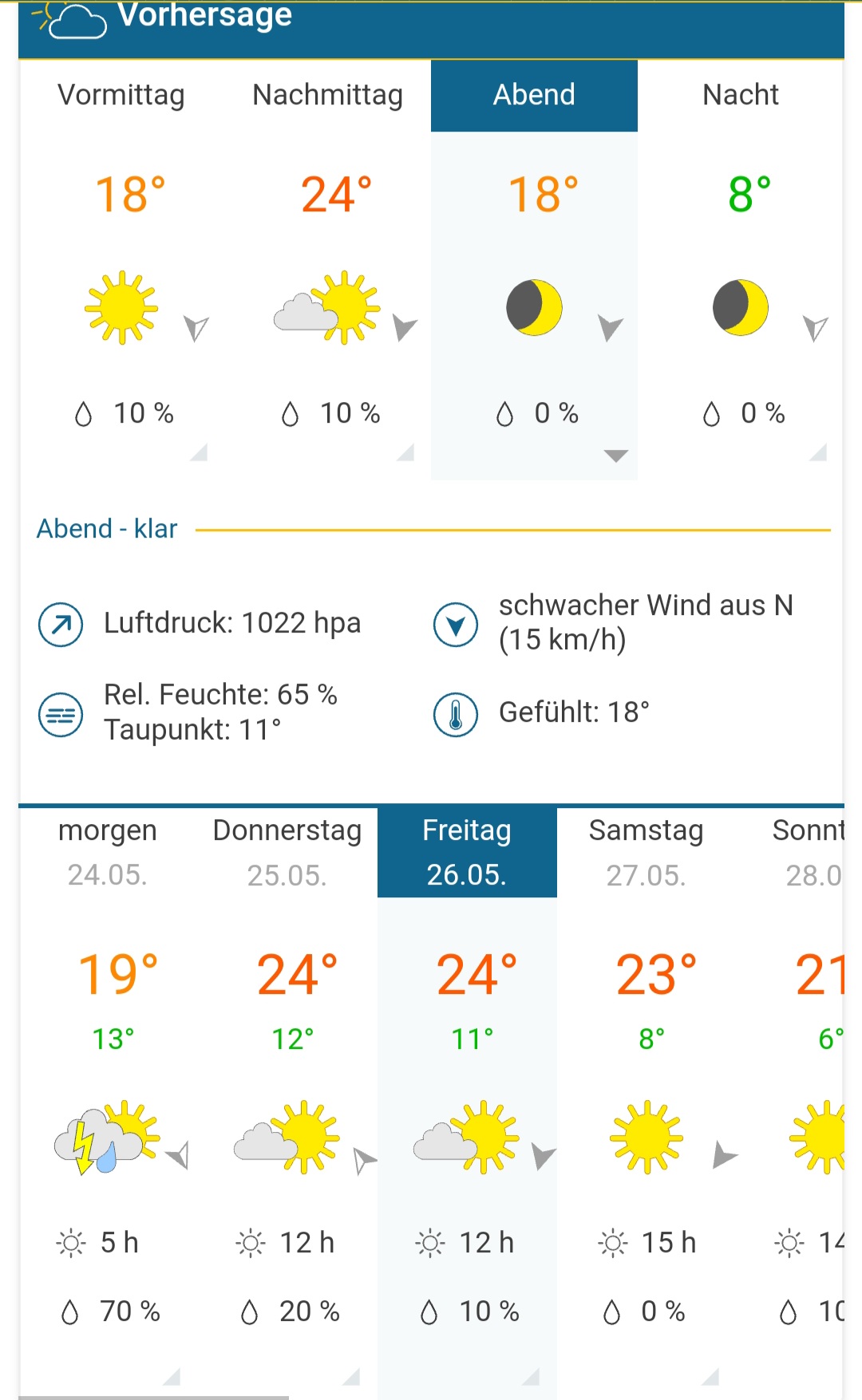Select Freitag 26.05. forecast
The width and height of the screenshot is (862, 1400).
pyautogui.click(x=467, y=852)
